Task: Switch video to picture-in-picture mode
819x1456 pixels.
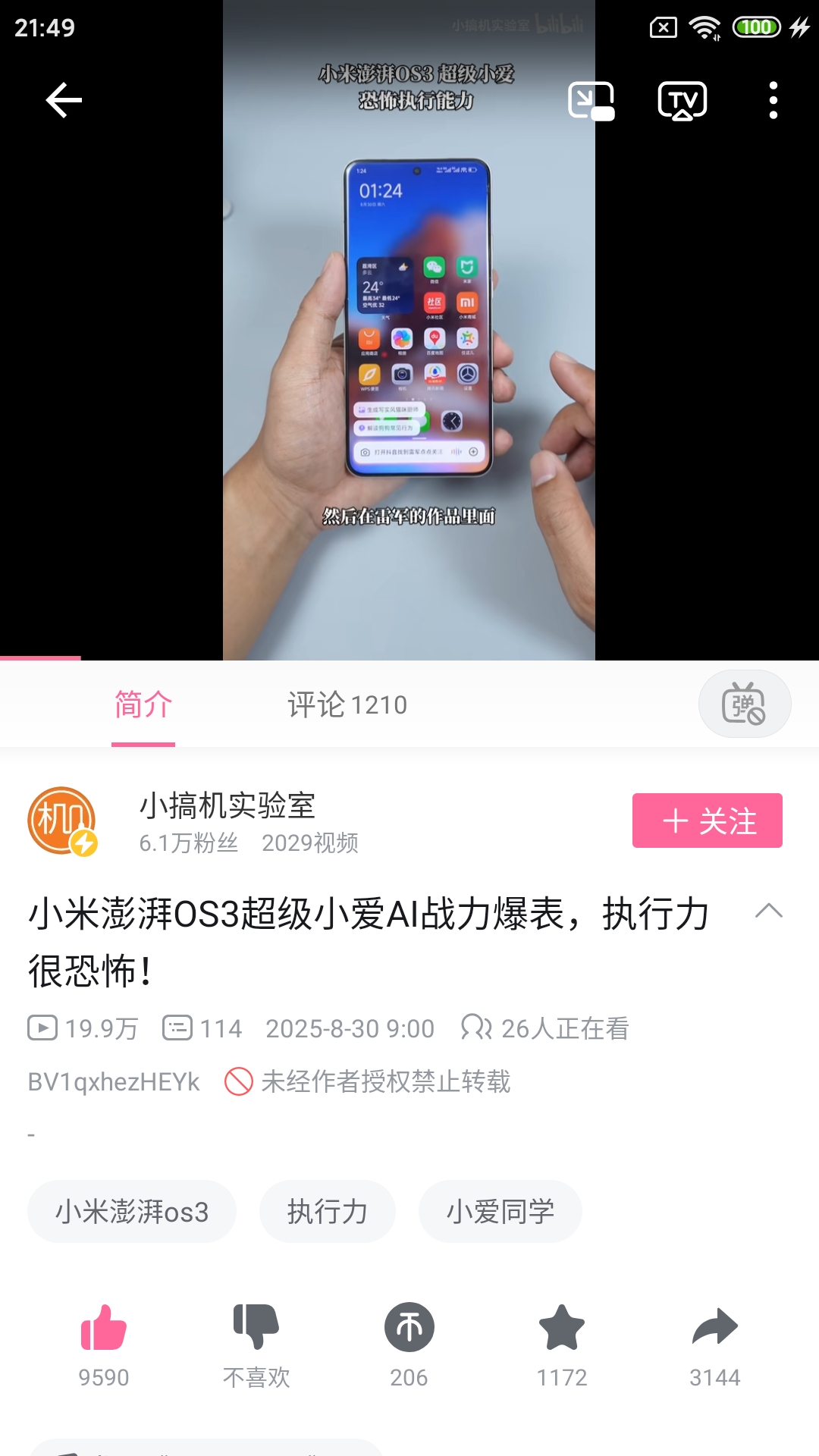Action: coord(591,100)
